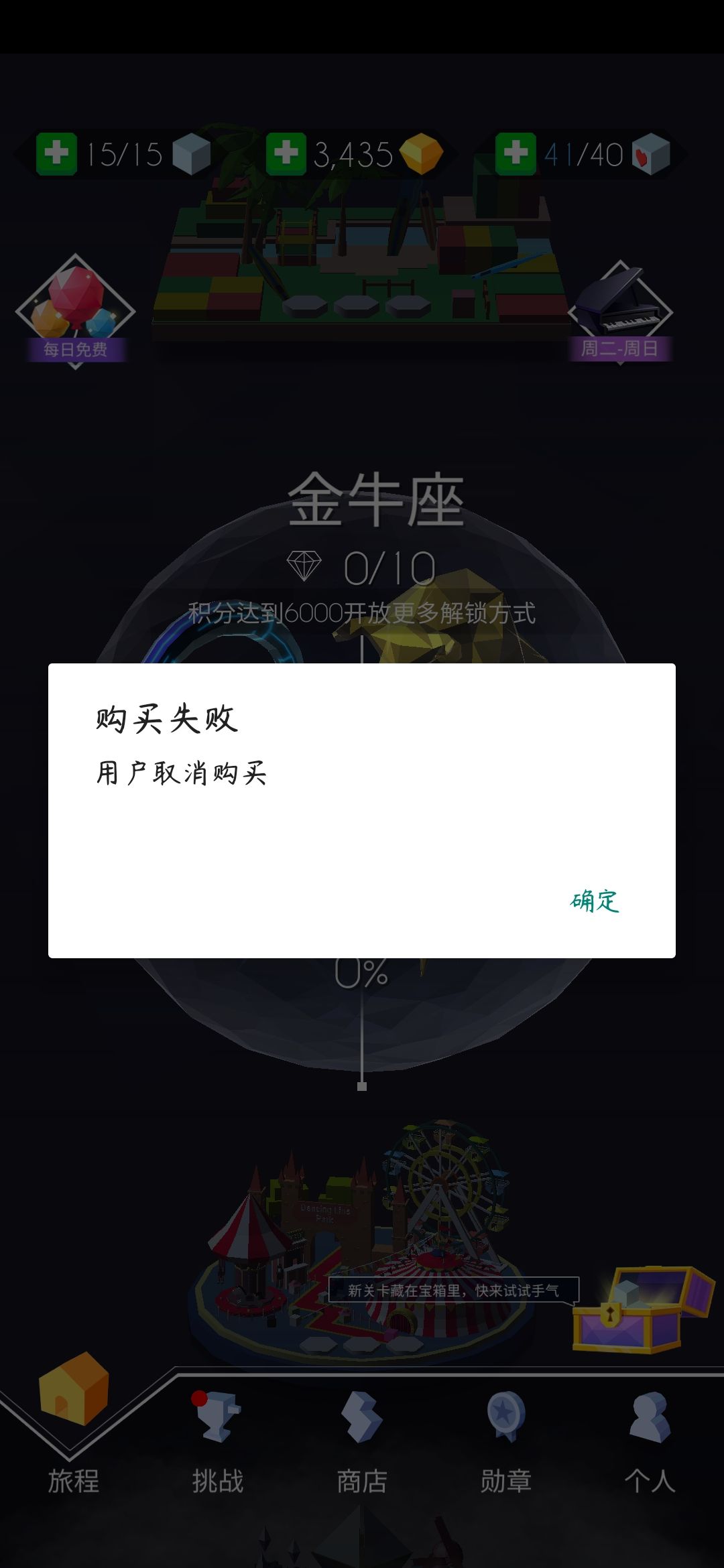Open the 个人 tab

650,1441
